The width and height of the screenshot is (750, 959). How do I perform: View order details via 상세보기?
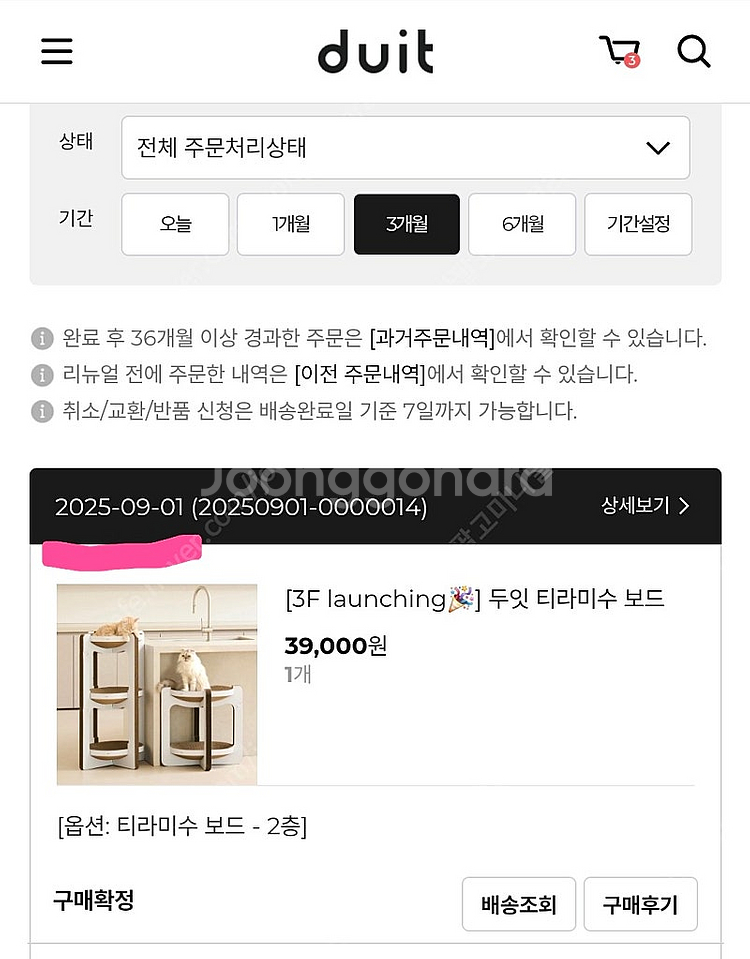[645, 506]
